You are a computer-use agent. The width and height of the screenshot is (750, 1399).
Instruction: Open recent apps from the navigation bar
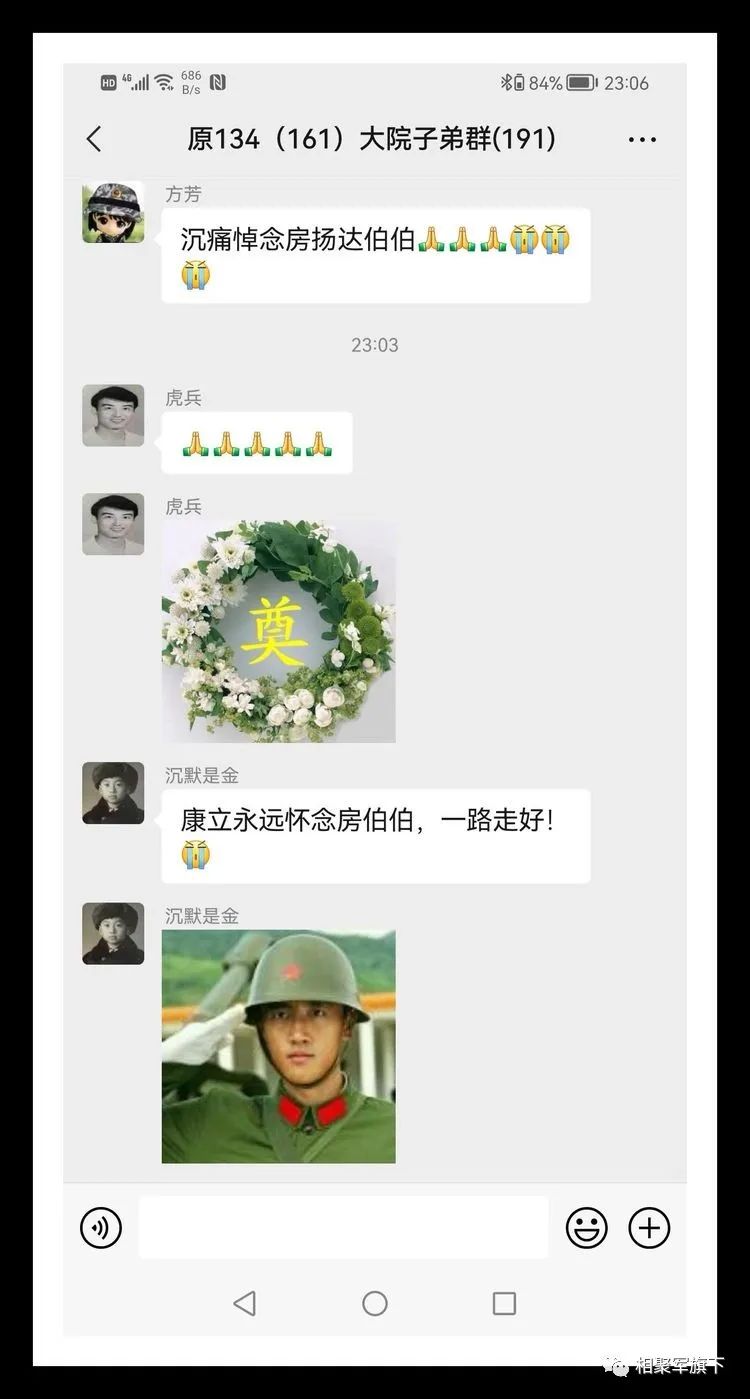pyautogui.click(x=504, y=1303)
